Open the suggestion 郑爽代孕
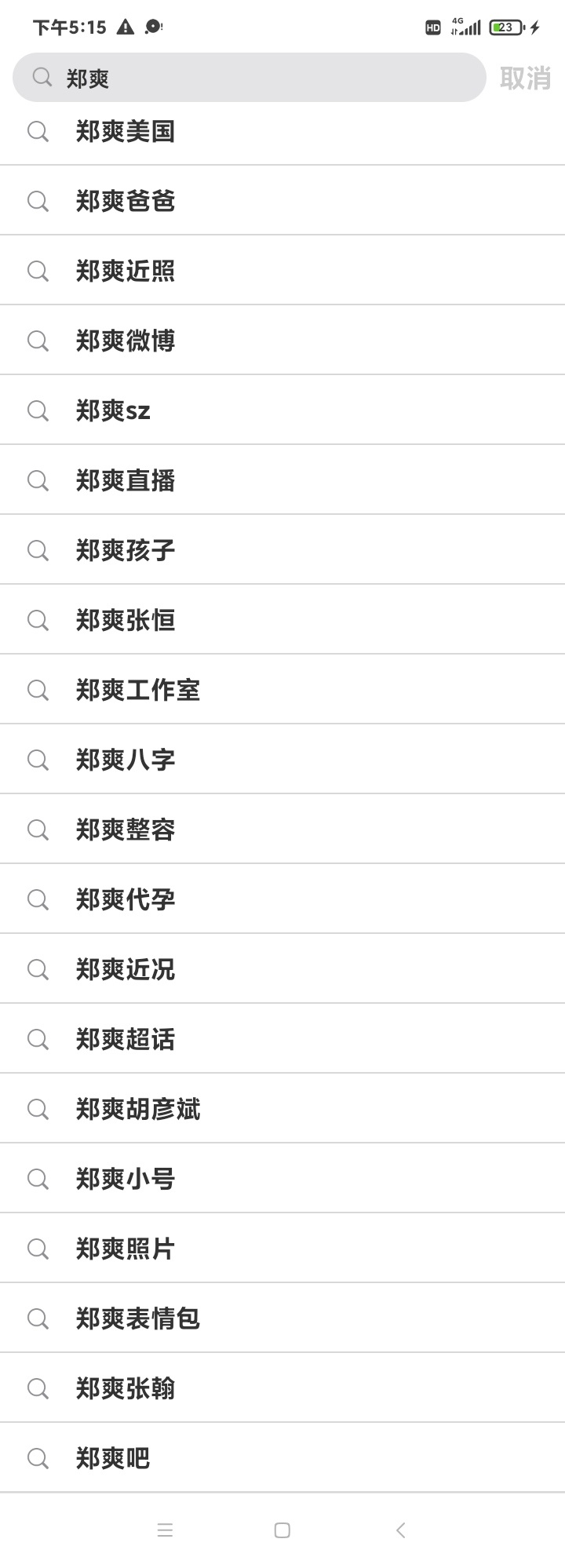The height and width of the screenshot is (1568, 565). 126,899
